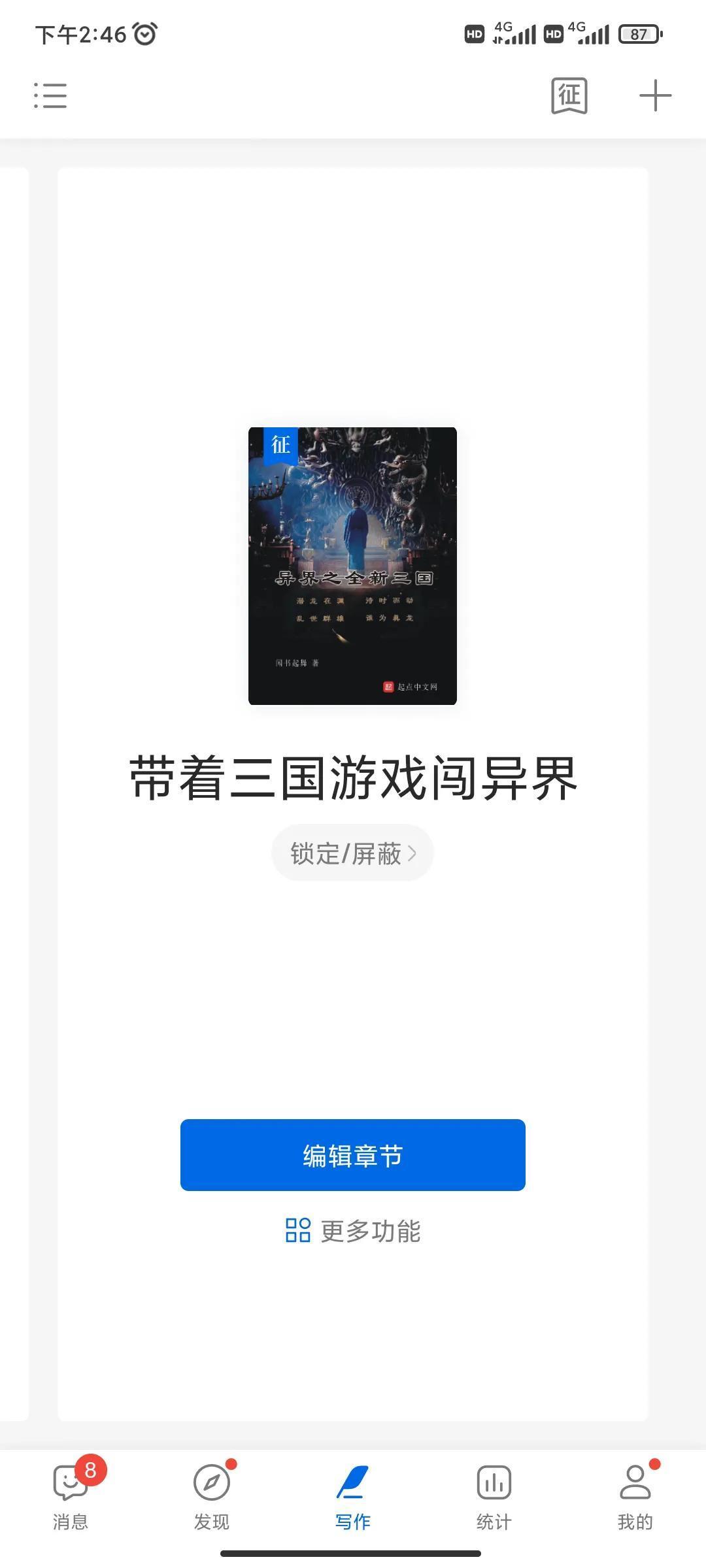This screenshot has height=1568, width=706.
Task: Tap the 编辑章节 button
Action: (352, 1154)
